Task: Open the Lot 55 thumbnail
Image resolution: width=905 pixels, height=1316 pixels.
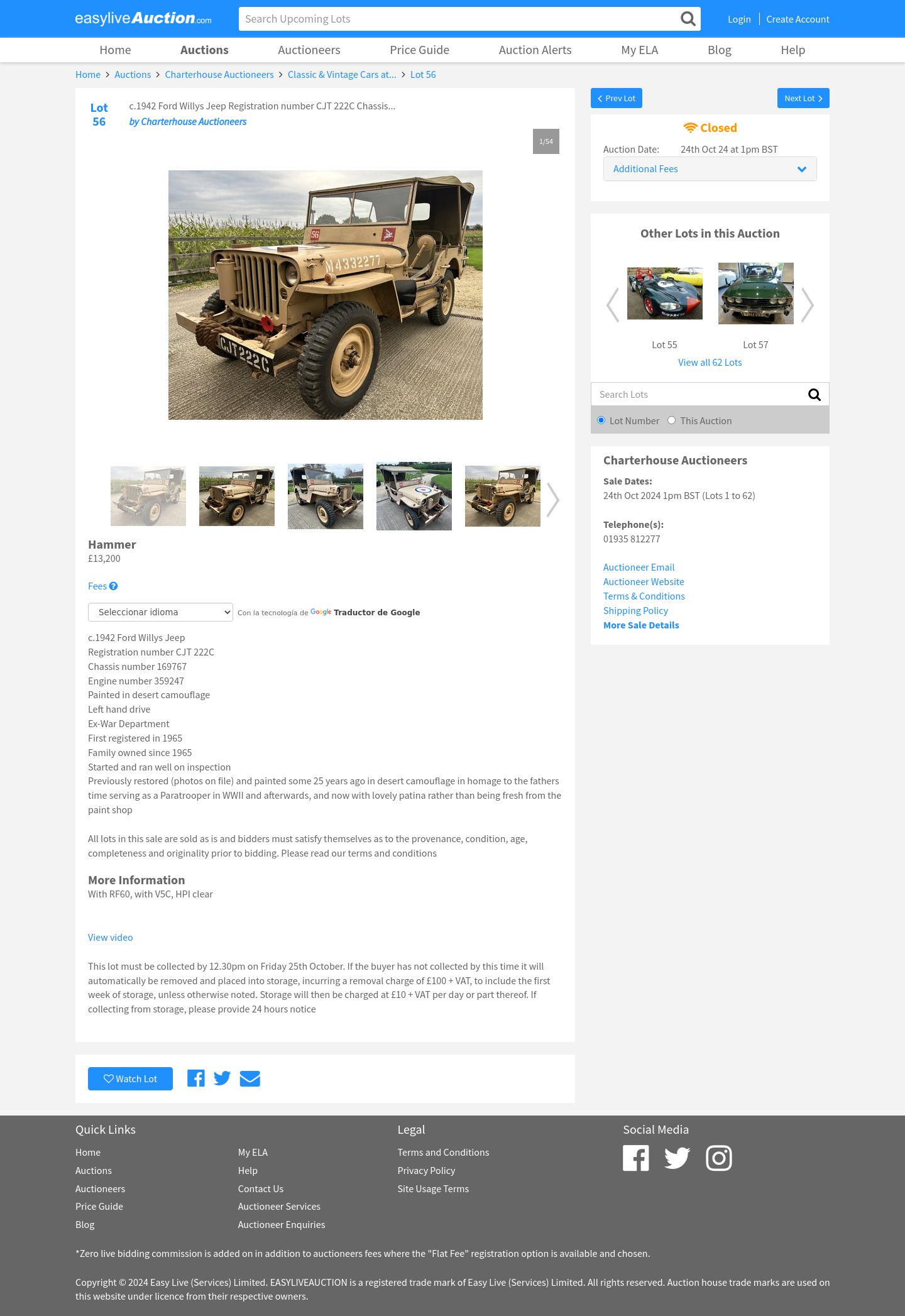Action: click(664, 293)
